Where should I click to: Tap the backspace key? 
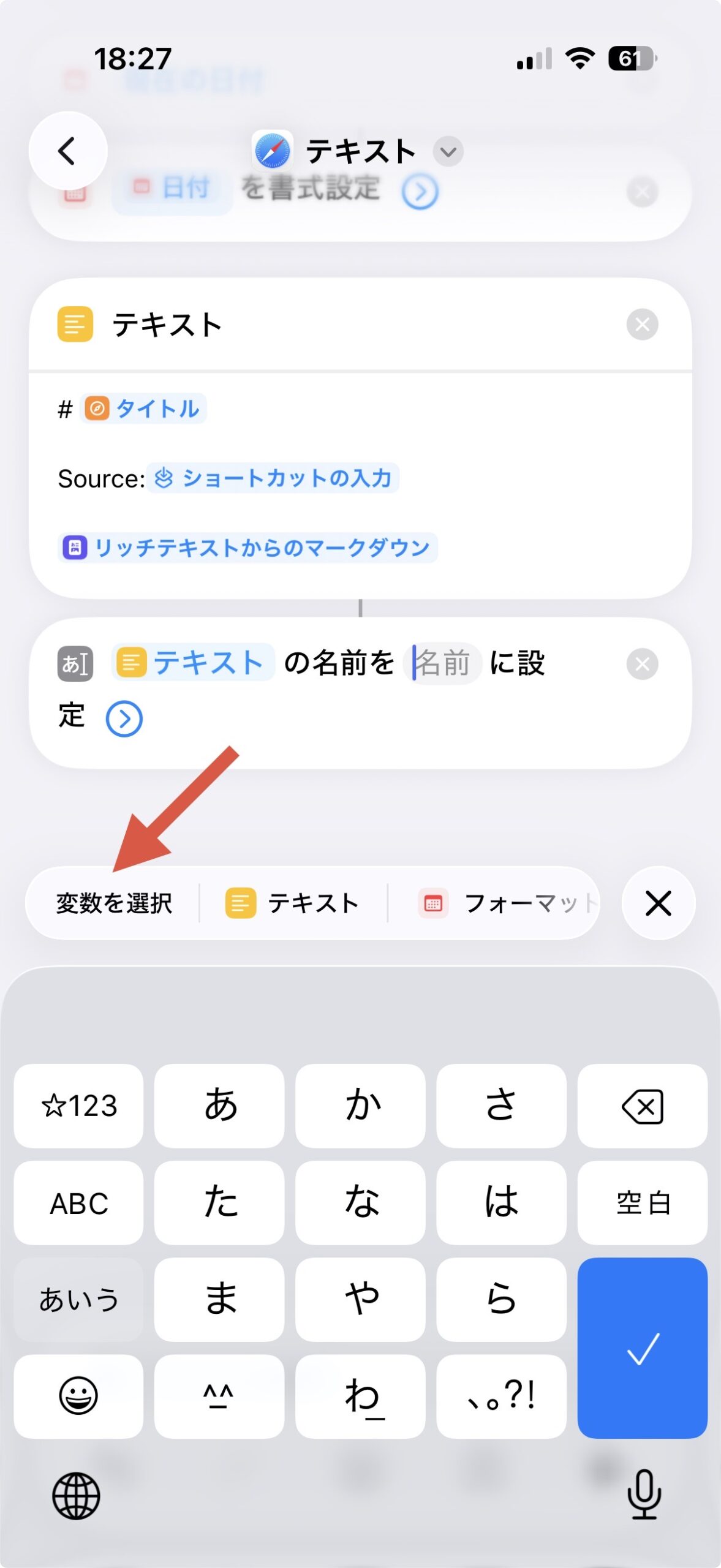[643, 1106]
